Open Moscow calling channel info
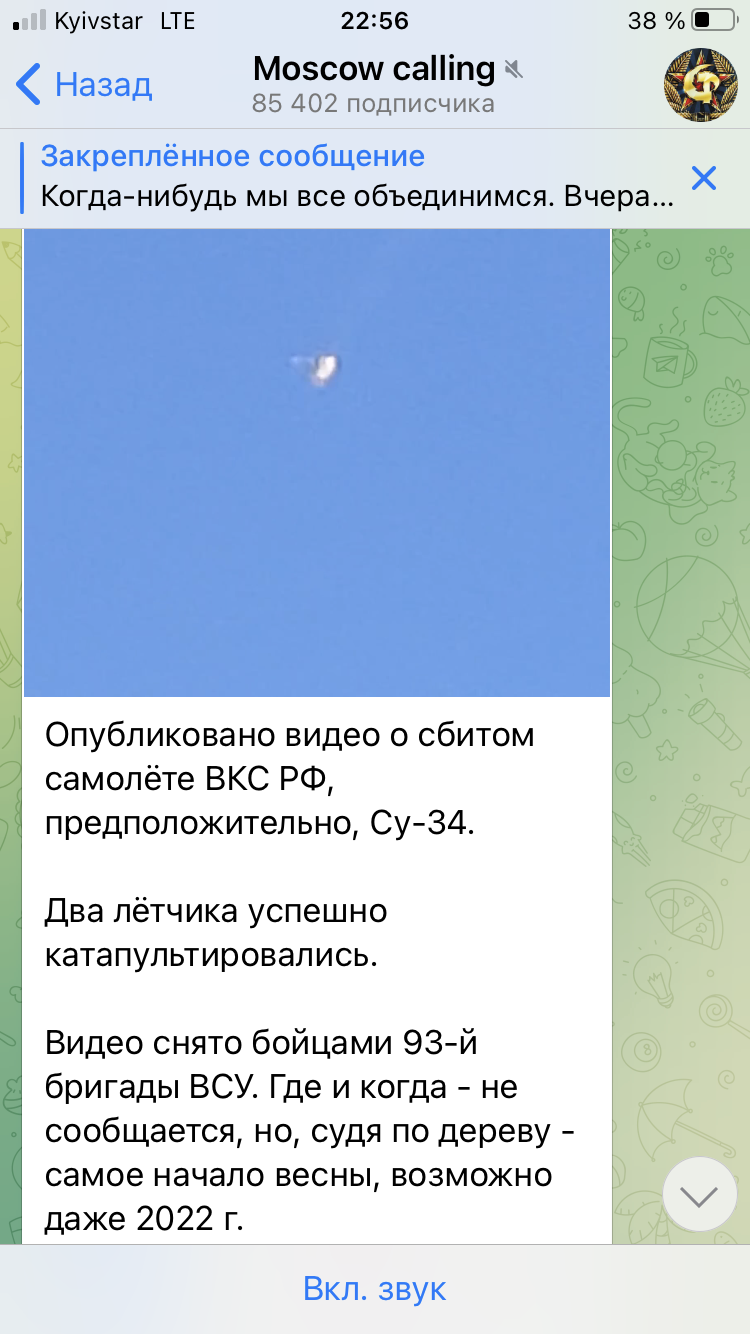750x1334 pixels. 375,84
